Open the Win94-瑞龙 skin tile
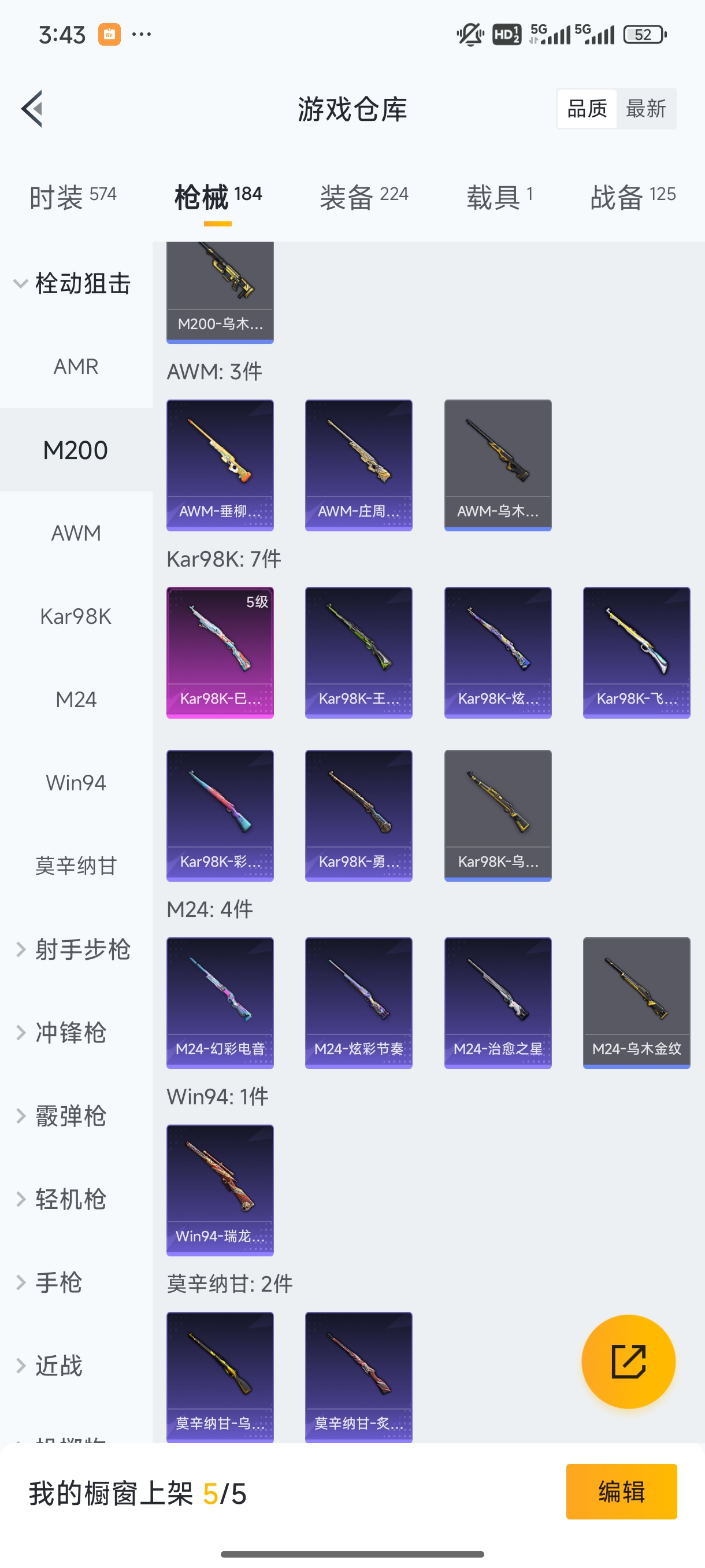The image size is (705, 1568). click(220, 1190)
